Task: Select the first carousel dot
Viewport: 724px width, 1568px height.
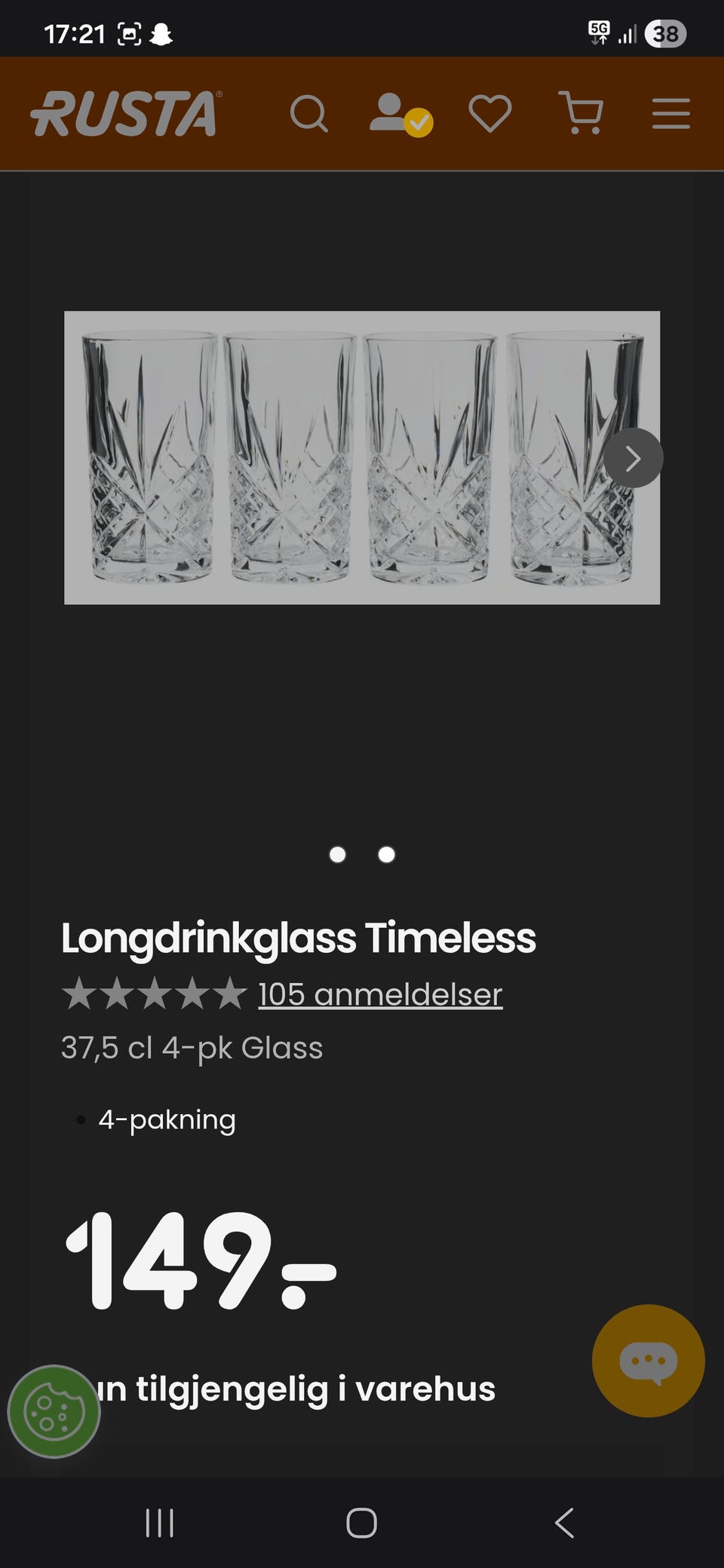Action: coord(338,855)
